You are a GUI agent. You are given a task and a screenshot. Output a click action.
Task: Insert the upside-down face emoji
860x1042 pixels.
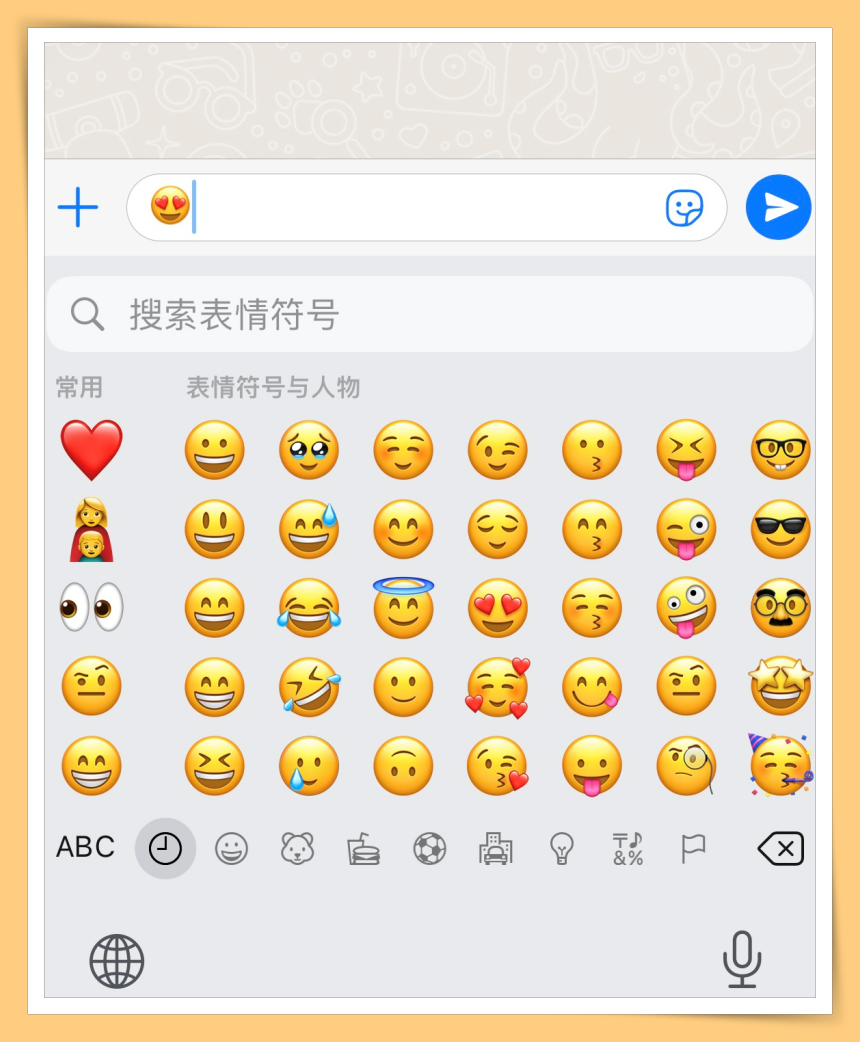(403, 766)
